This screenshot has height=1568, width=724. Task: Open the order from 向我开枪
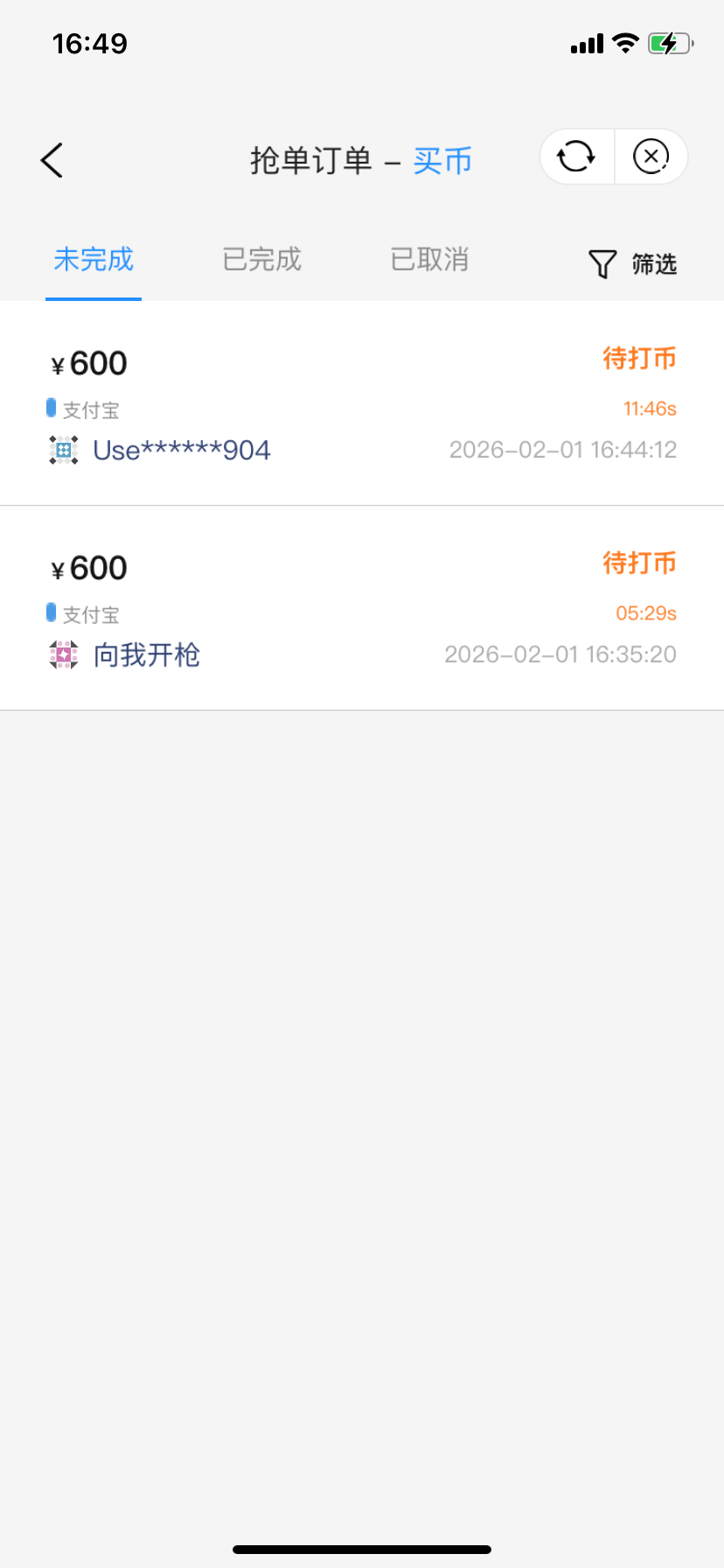click(362, 609)
